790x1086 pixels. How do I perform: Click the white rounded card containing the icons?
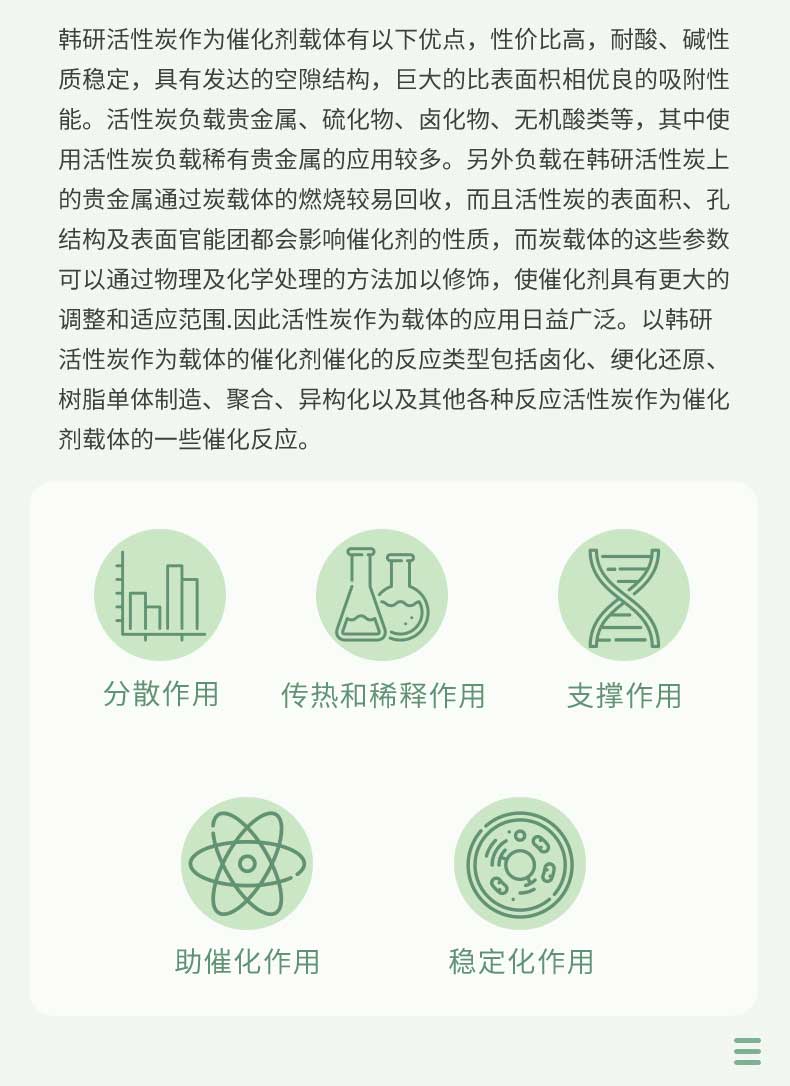pos(395,760)
